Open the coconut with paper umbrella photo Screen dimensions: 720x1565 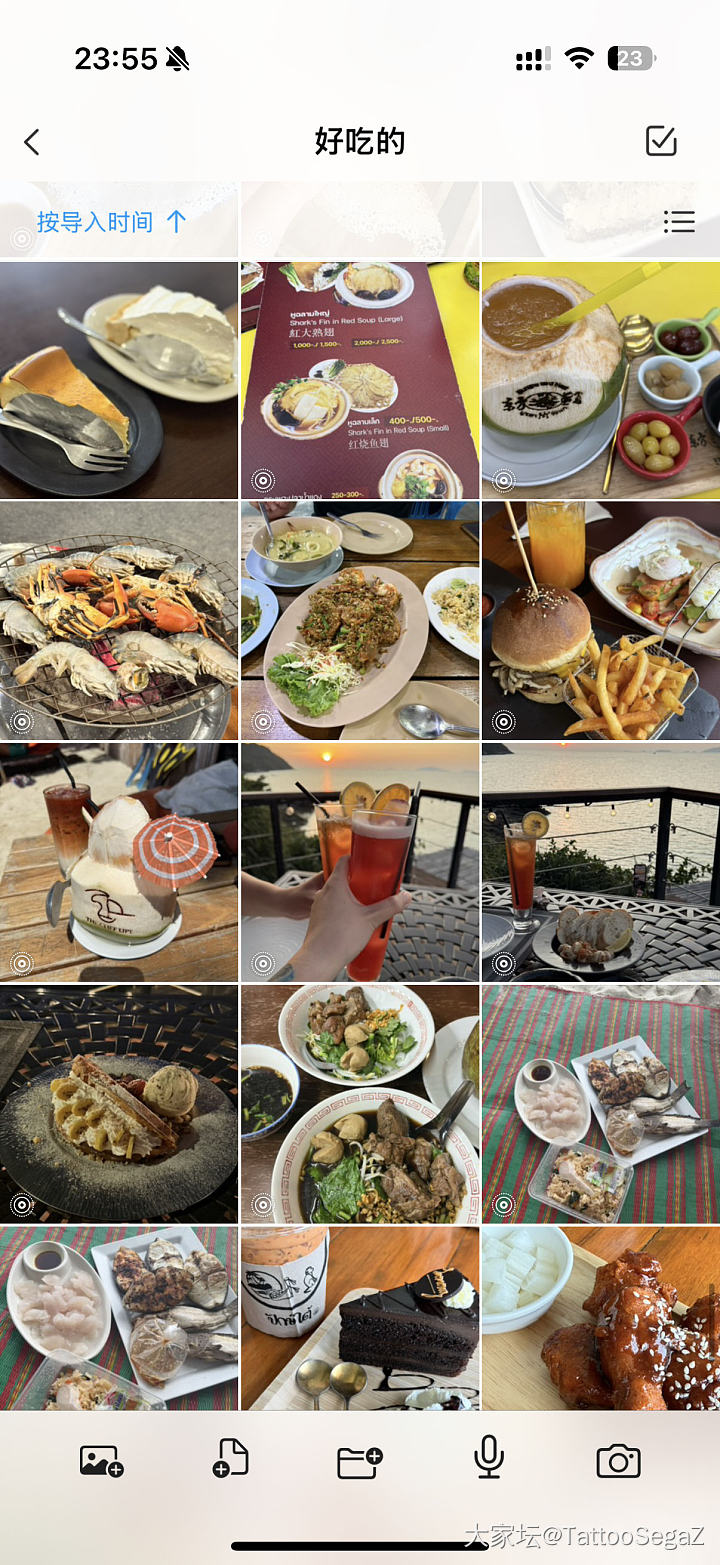119,862
